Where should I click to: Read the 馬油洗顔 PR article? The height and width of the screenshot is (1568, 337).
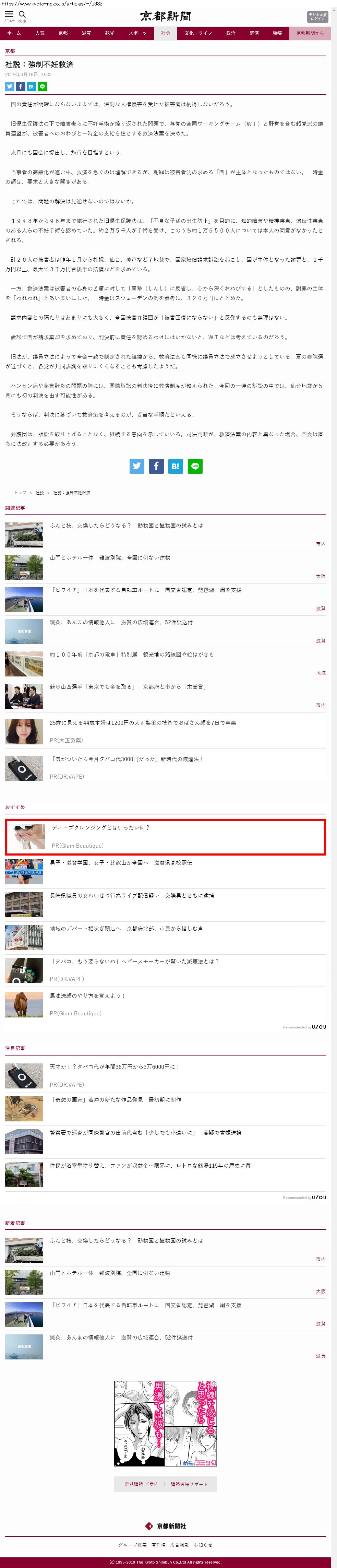(x=88, y=996)
